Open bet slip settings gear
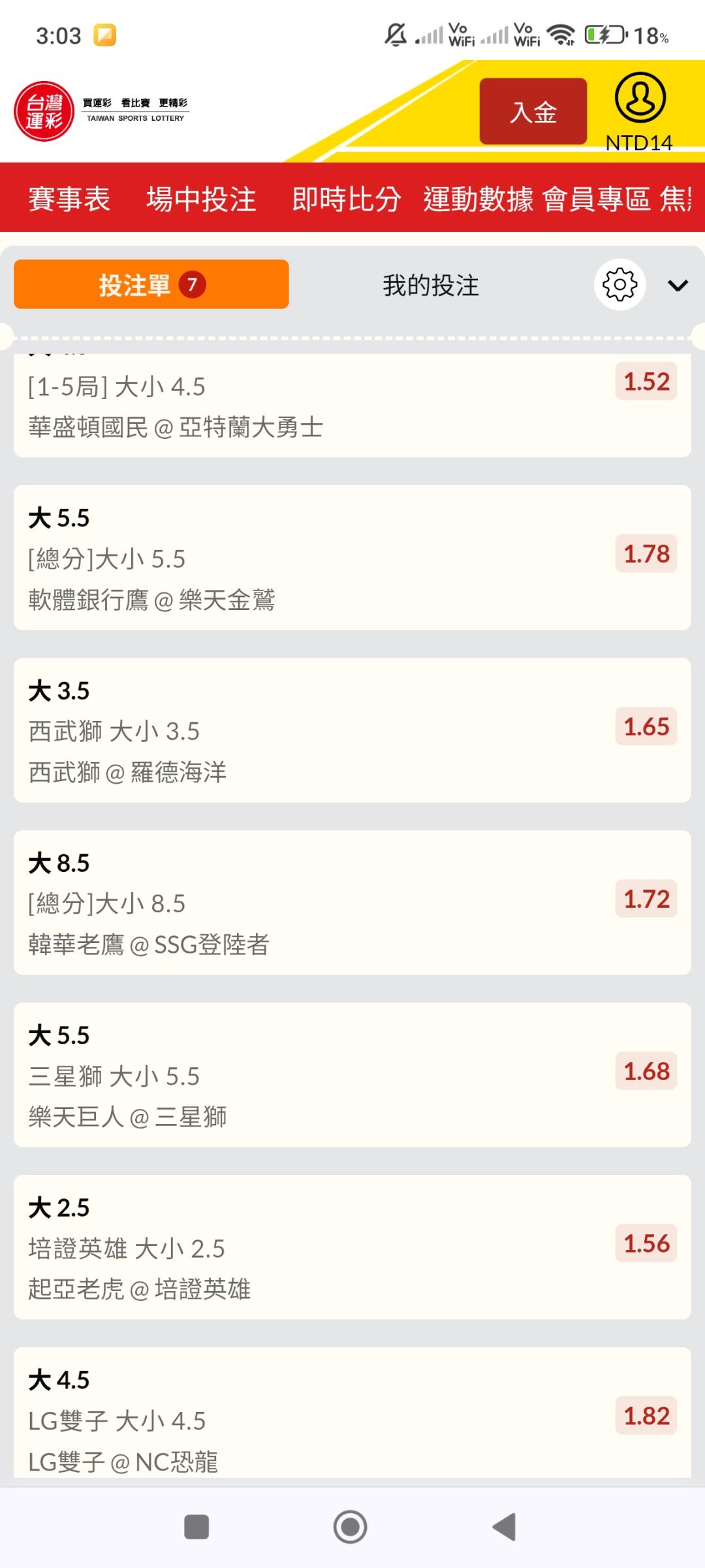The image size is (705, 1568). (619, 285)
